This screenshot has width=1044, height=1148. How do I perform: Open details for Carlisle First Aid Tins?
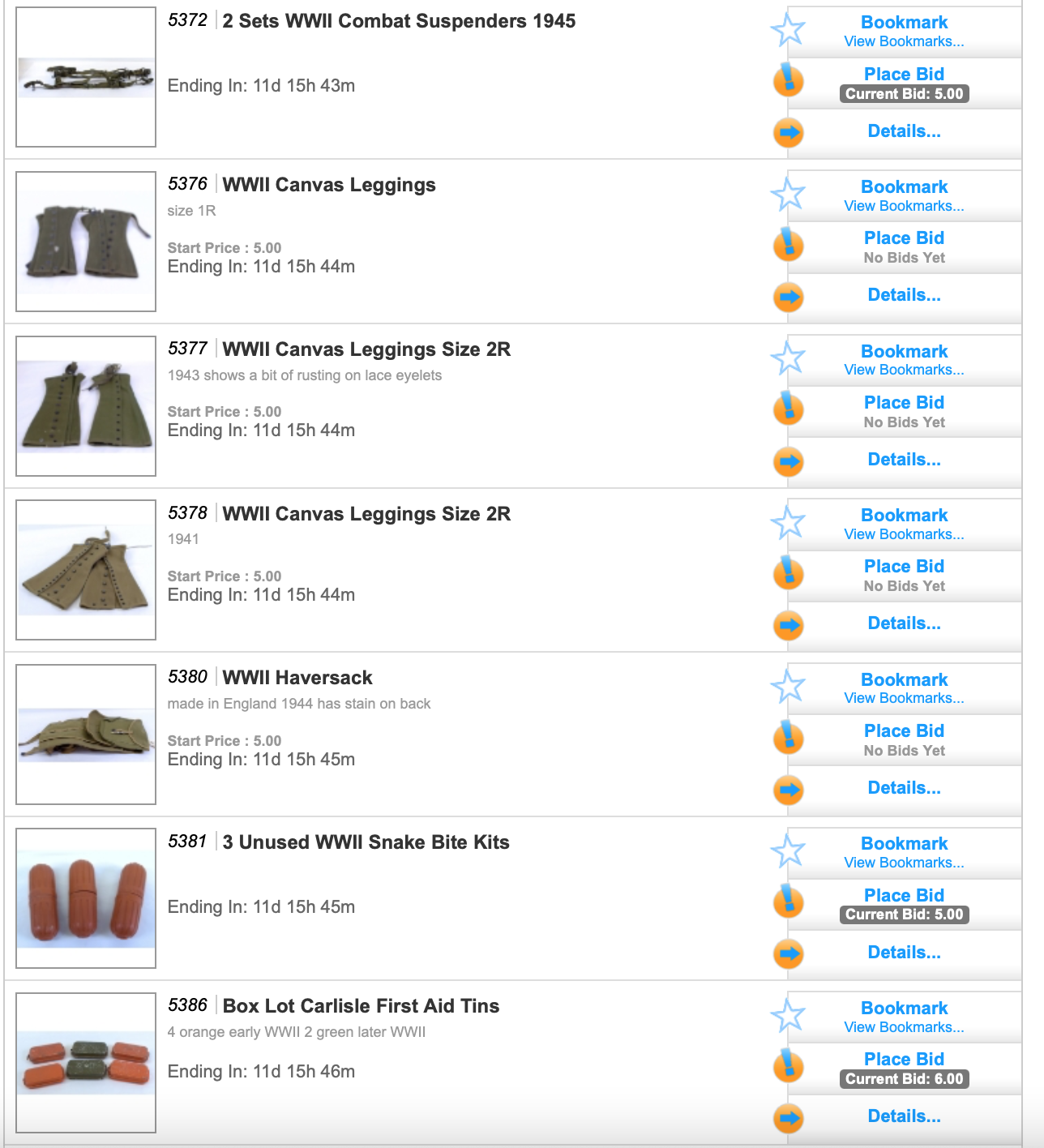click(x=904, y=1116)
